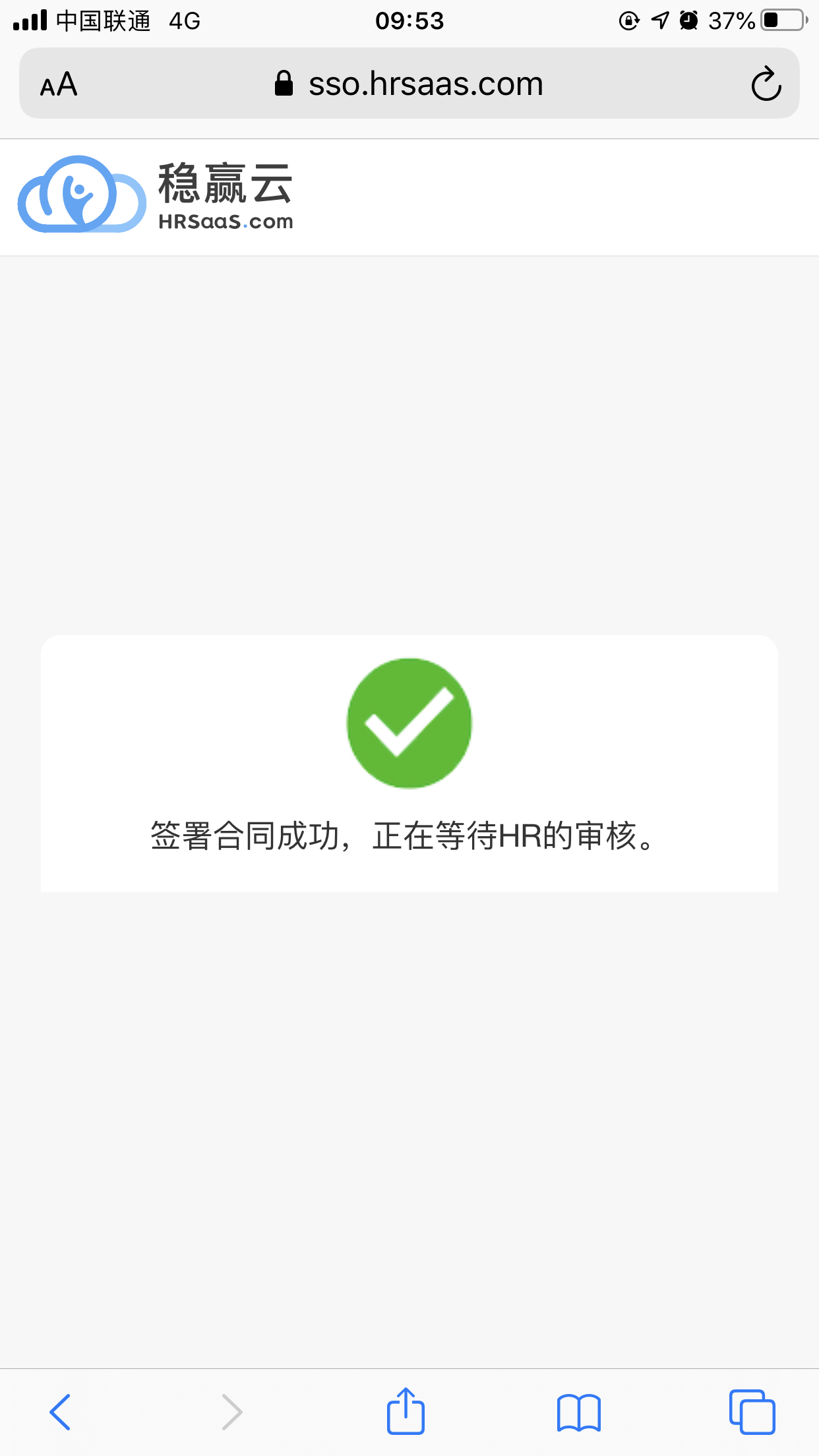819x1456 pixels.
Task: Open the AA text size menu
Action: point(59,84)
